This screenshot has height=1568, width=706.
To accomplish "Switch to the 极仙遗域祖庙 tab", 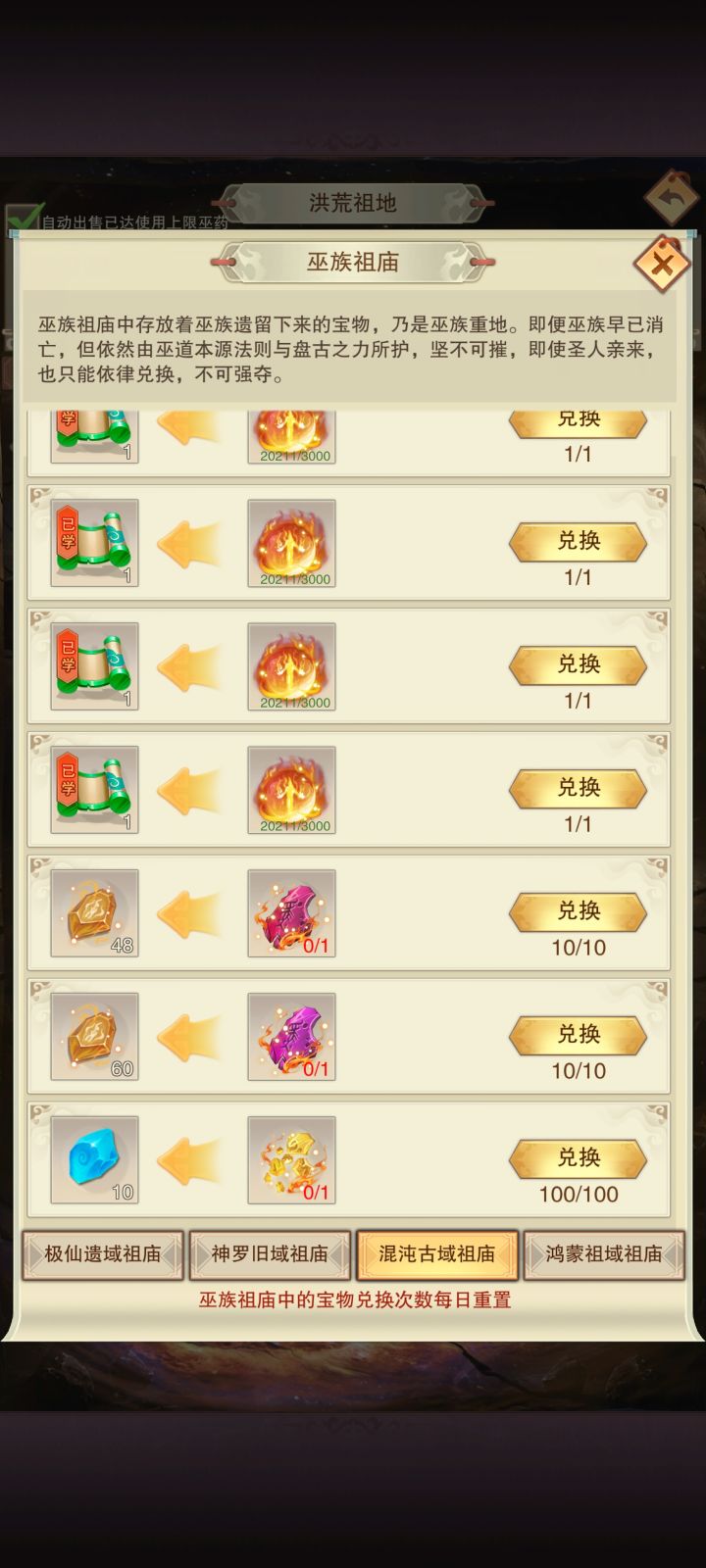I will point(102,1254).
